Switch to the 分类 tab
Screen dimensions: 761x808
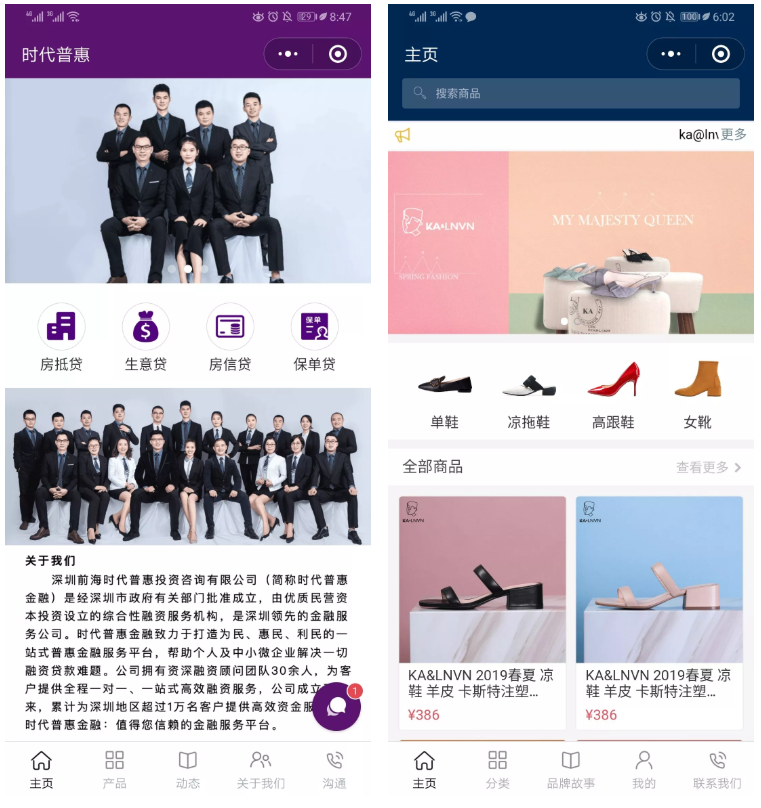(498, 769)
